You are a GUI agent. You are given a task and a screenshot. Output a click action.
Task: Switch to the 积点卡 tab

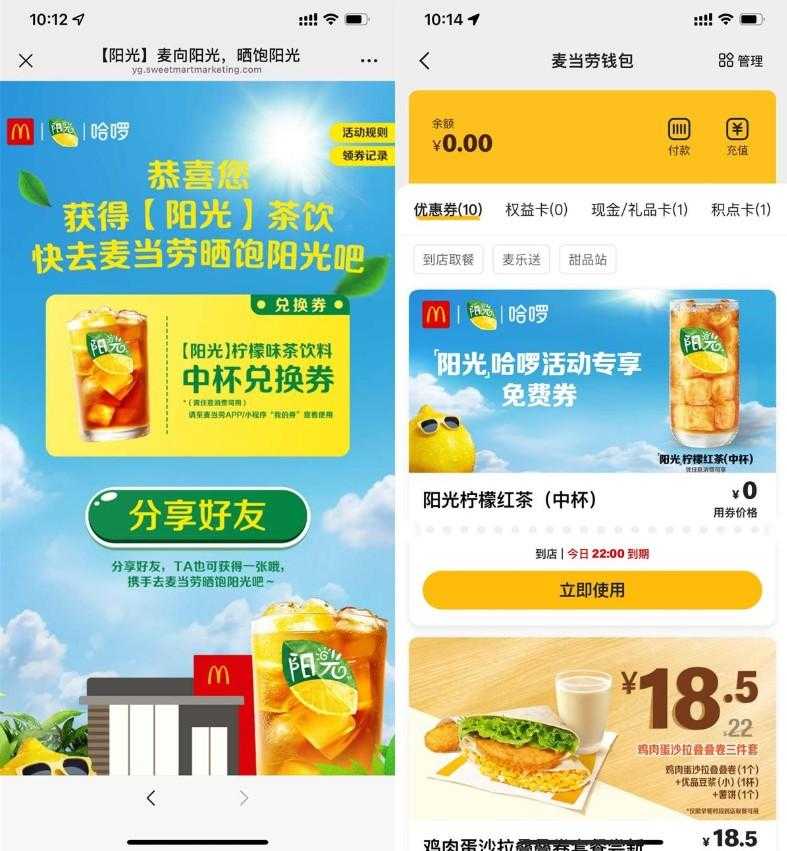[x=740, y=210]
